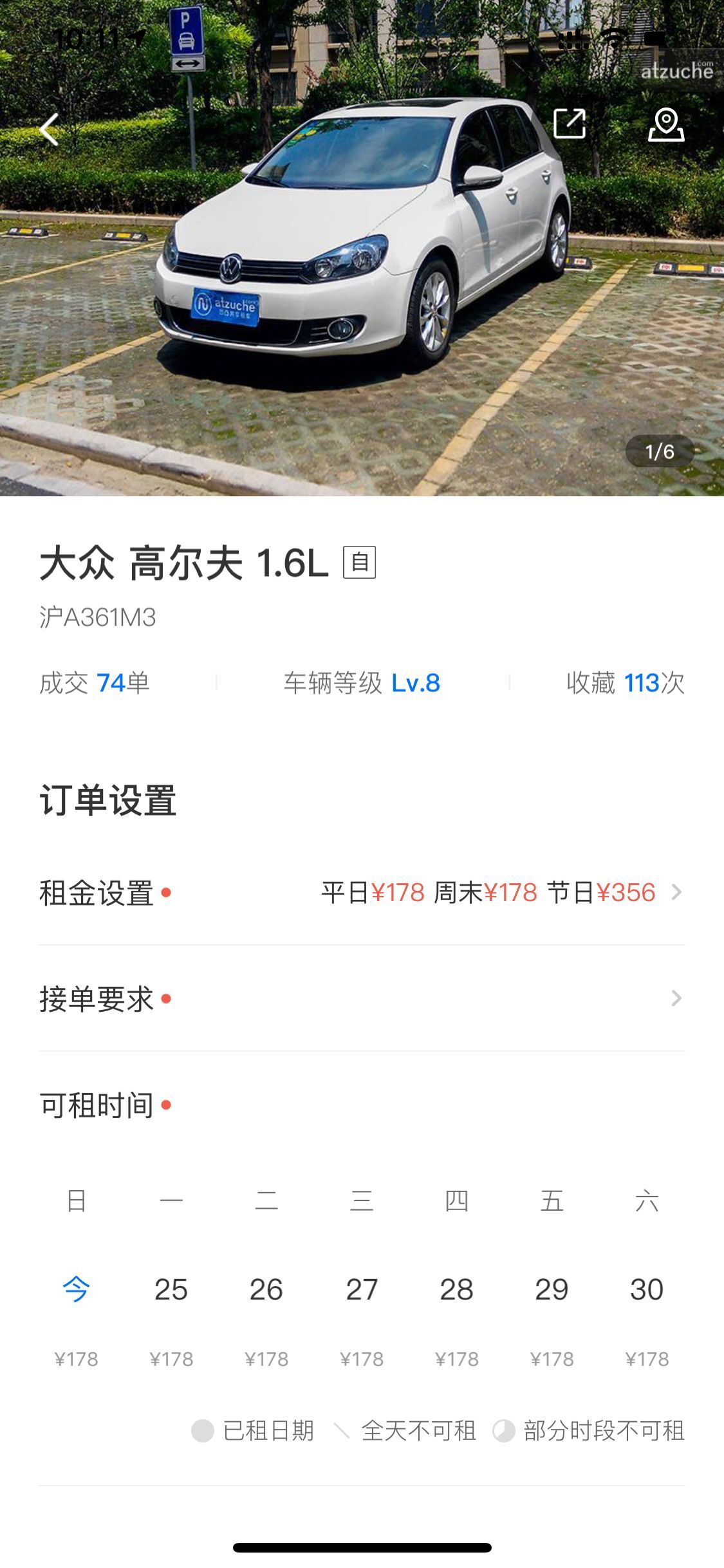The height and width of the screenshot is (1568, 724).
Task: Expand 租金设置 rental price settings
Action: click(x=362, y=891)
